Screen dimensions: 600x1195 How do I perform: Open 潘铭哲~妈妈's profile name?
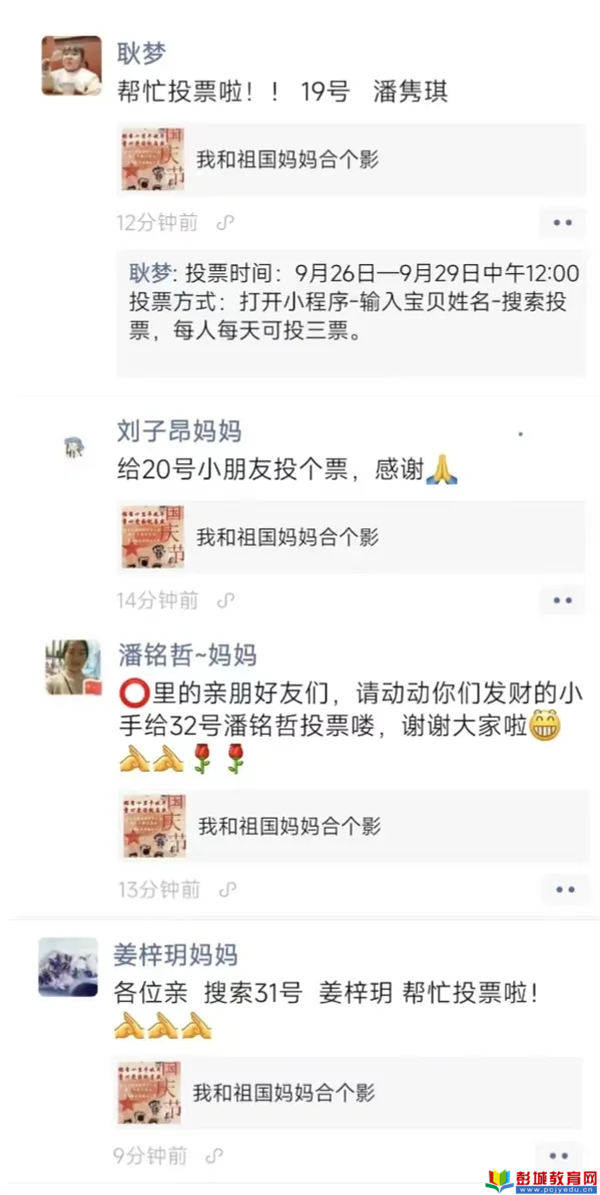click(x=187, y=655)
